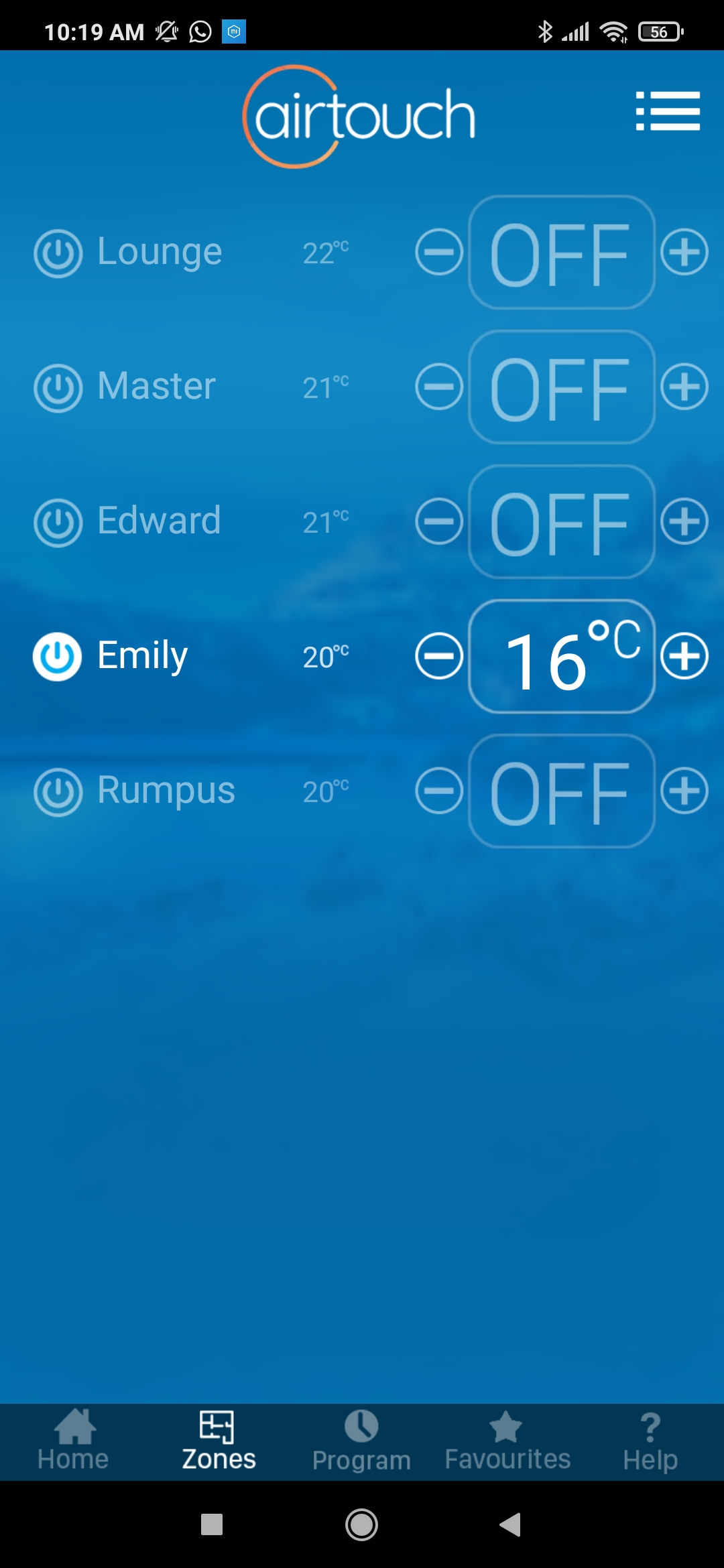Tap the plus button for Master

pos(684,387)
